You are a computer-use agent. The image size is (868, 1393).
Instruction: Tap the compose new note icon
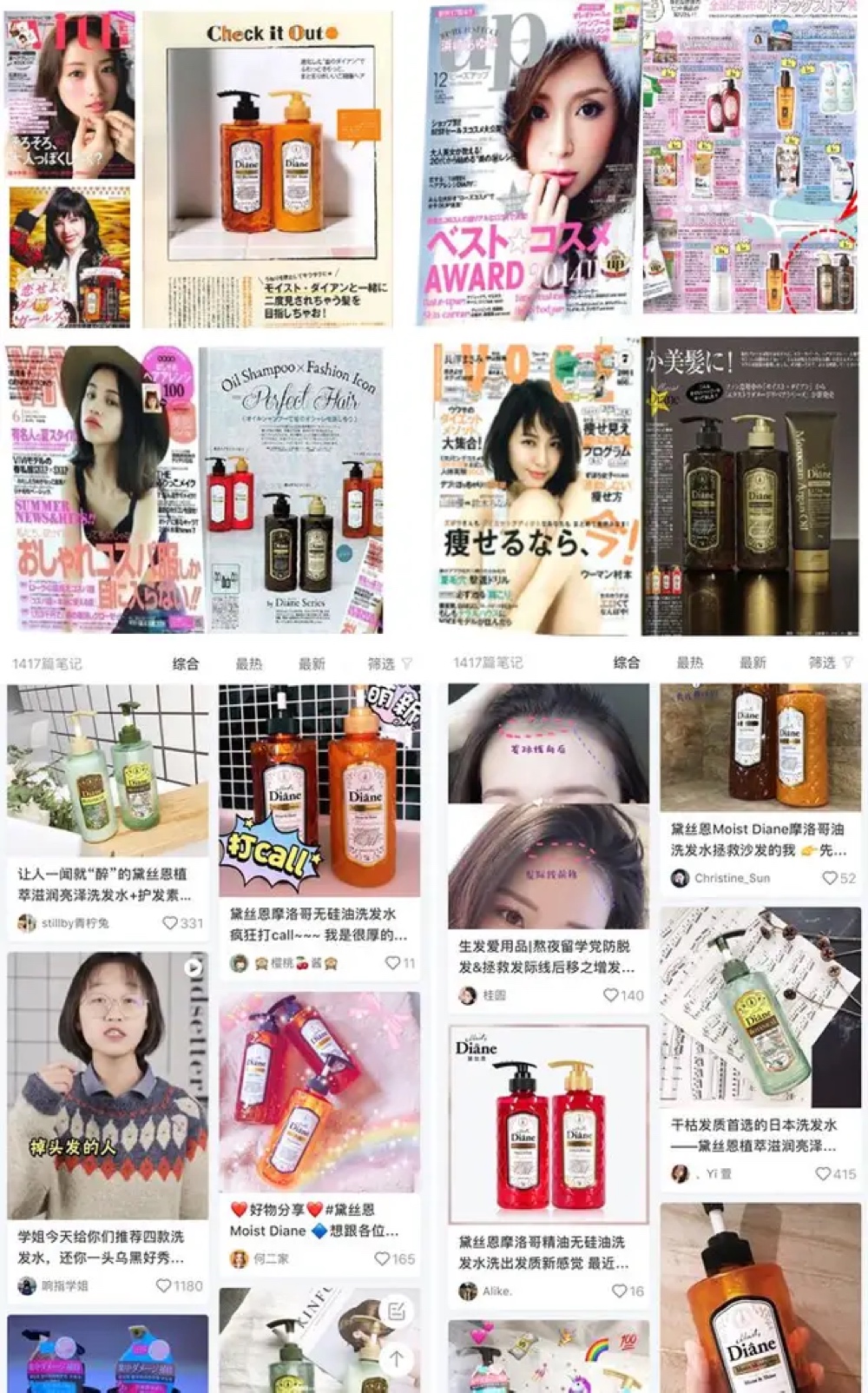398,1311
